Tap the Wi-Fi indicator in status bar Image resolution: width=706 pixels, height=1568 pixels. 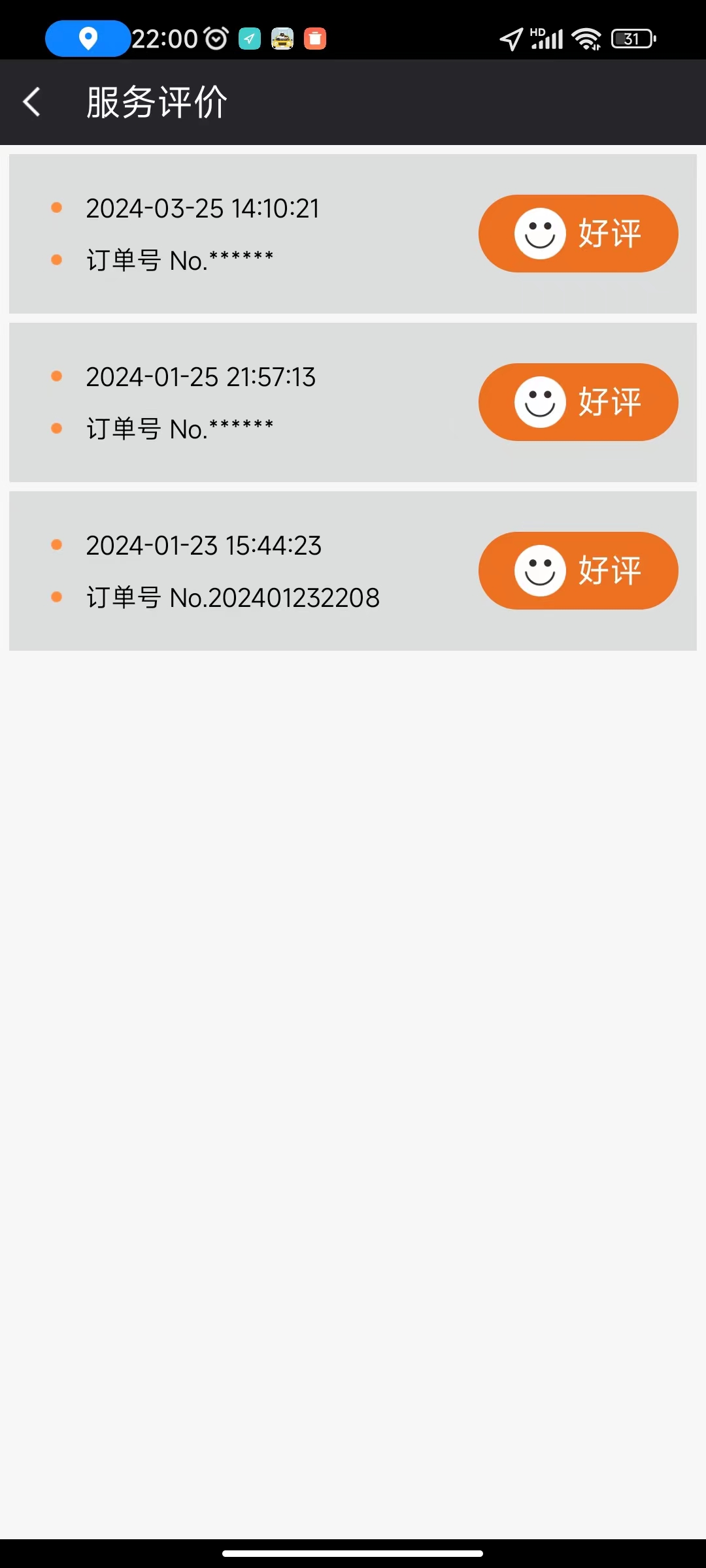coord(585,39)
